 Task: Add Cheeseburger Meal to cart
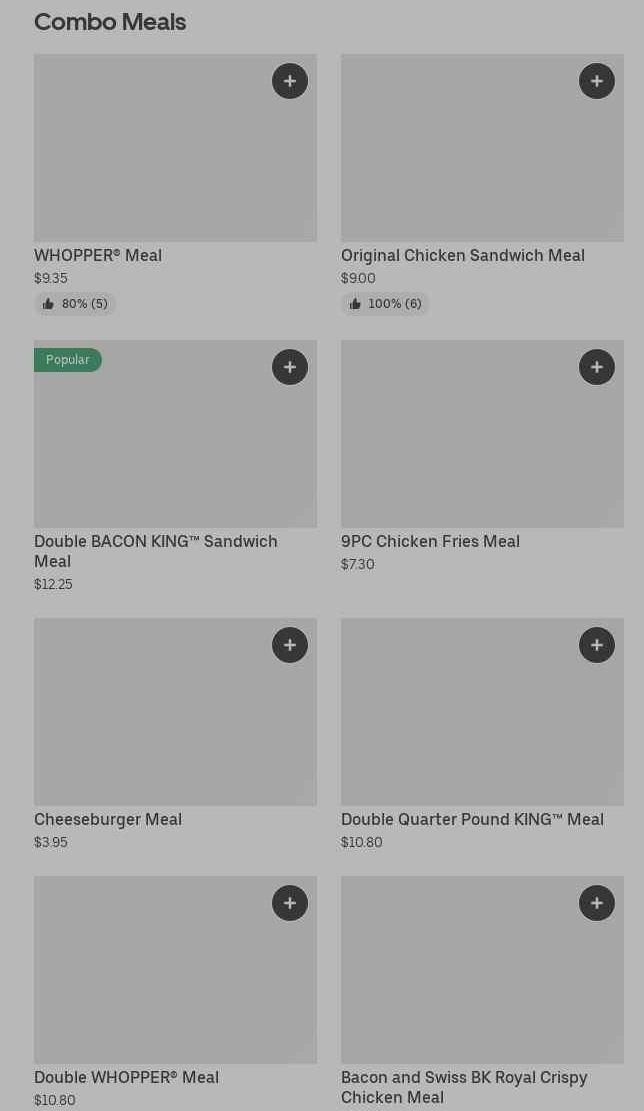click(290, 645)
